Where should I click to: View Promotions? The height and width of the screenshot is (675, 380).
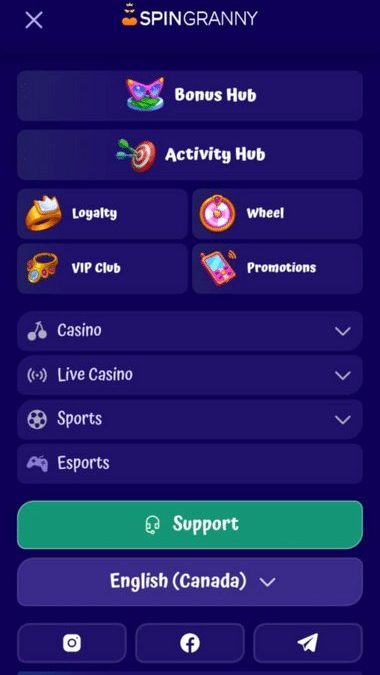(277, 269)
